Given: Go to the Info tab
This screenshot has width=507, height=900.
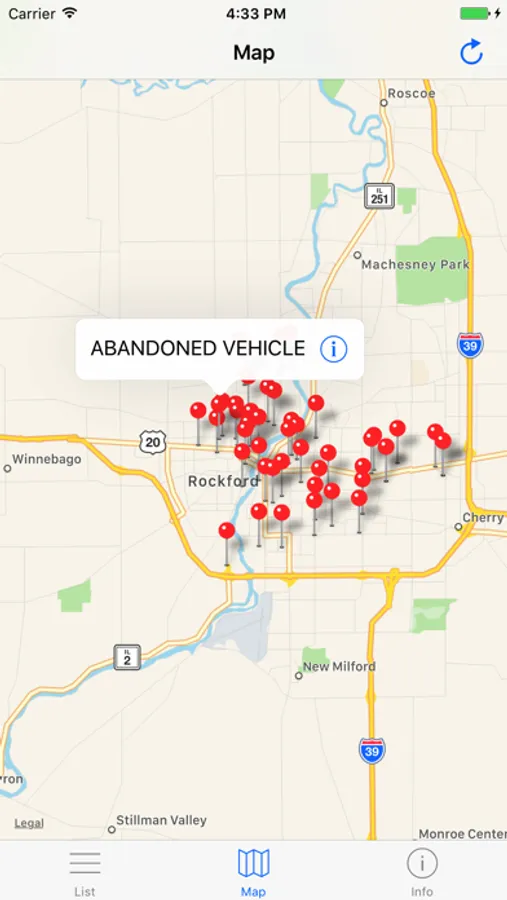Looking at the screenshot, I should [x=421, y=872].
